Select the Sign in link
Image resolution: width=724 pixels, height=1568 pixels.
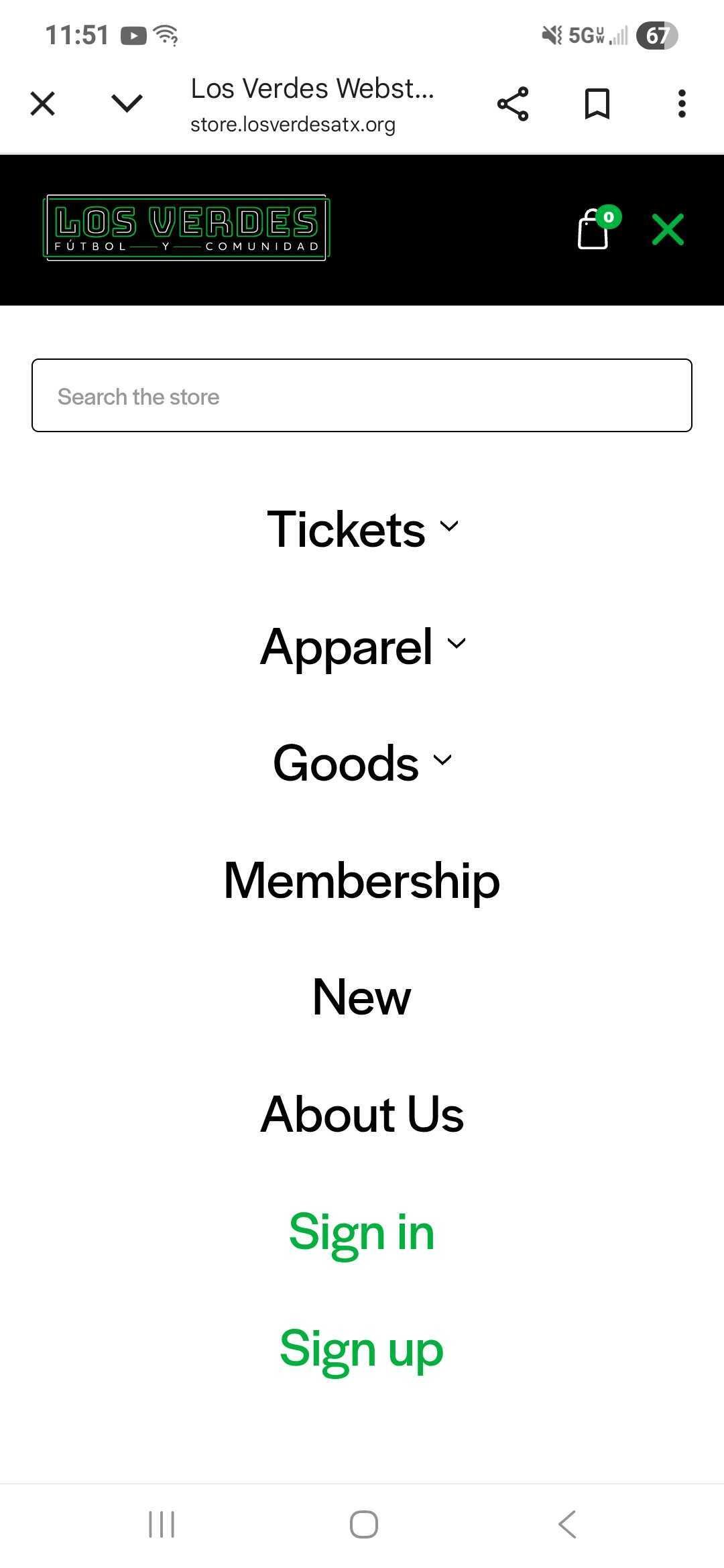pyautogui.click(x=362, y=1231)
